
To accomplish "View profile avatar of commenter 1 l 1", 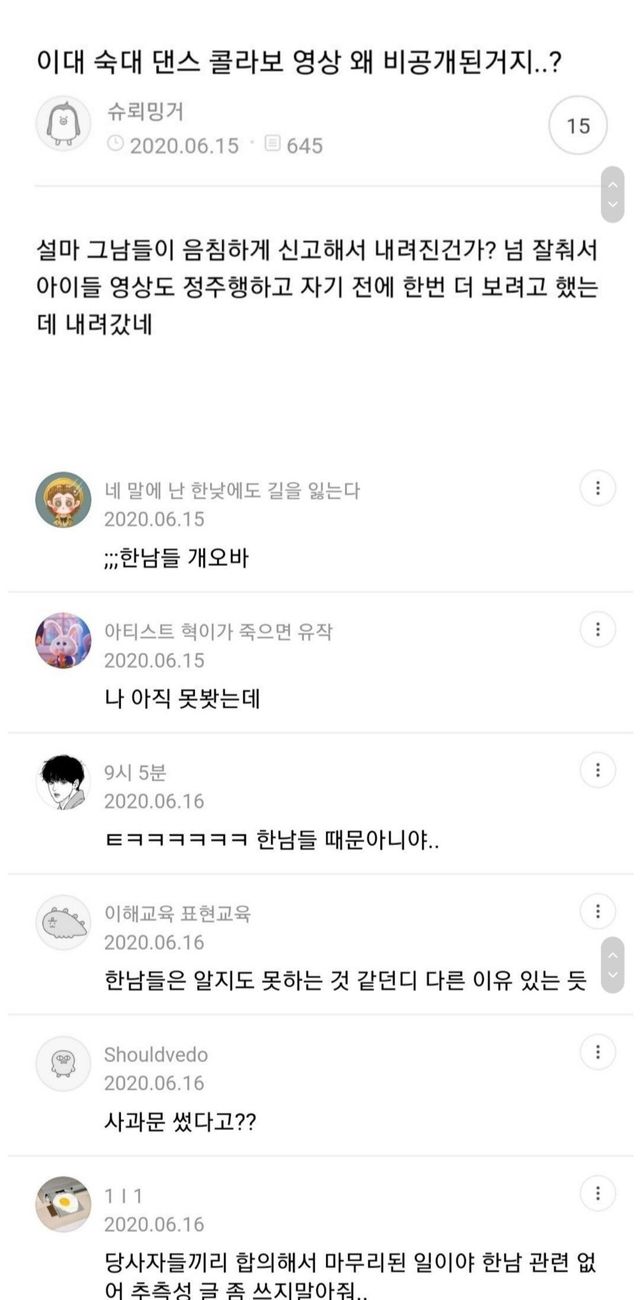I will (63, 1204).
